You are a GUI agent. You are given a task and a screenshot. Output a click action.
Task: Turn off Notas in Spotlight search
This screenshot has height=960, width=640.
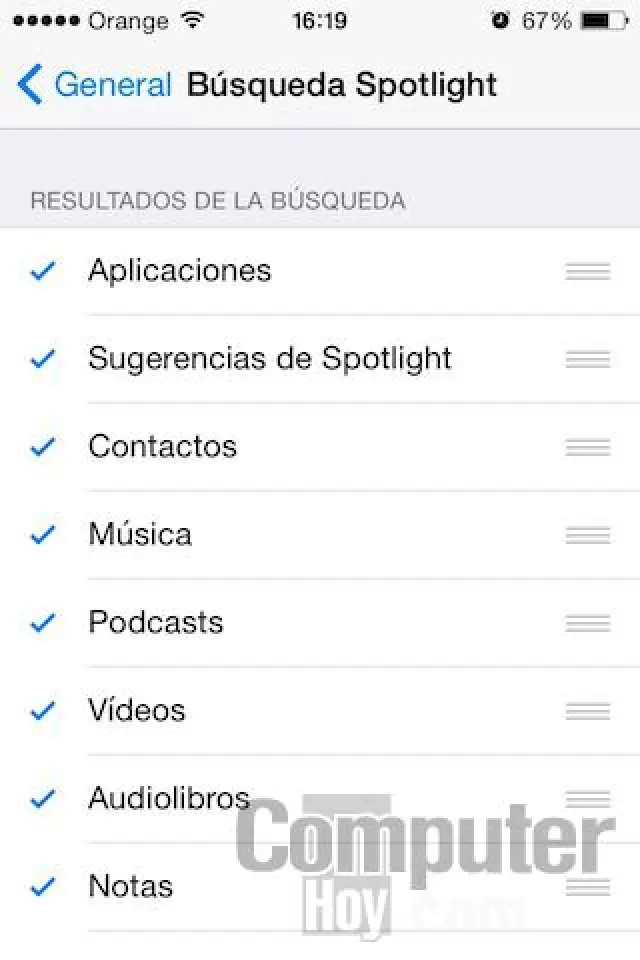coord(131,886)
